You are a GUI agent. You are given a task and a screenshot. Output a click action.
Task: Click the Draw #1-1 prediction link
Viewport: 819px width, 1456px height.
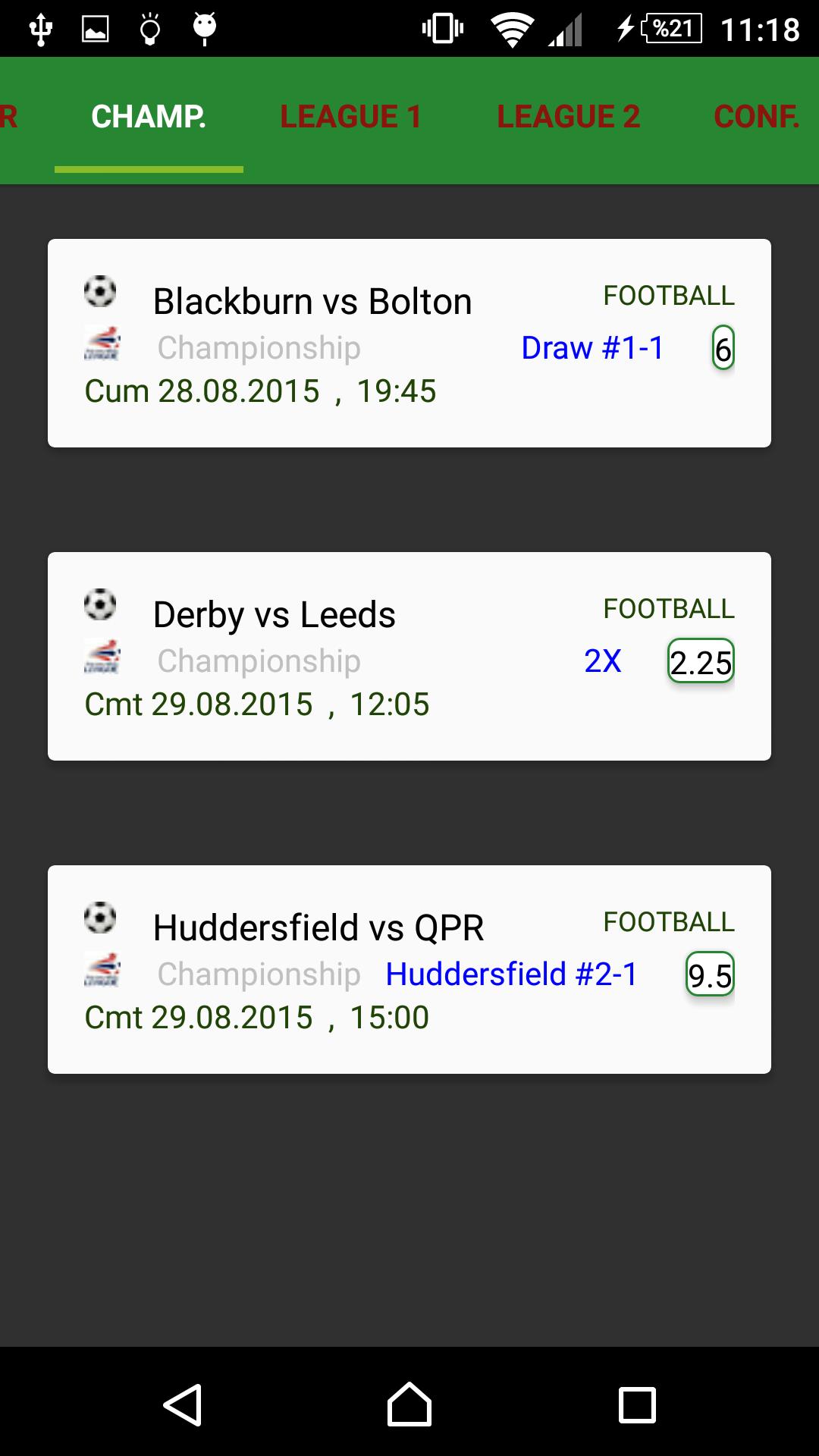[x=592, y=348]
